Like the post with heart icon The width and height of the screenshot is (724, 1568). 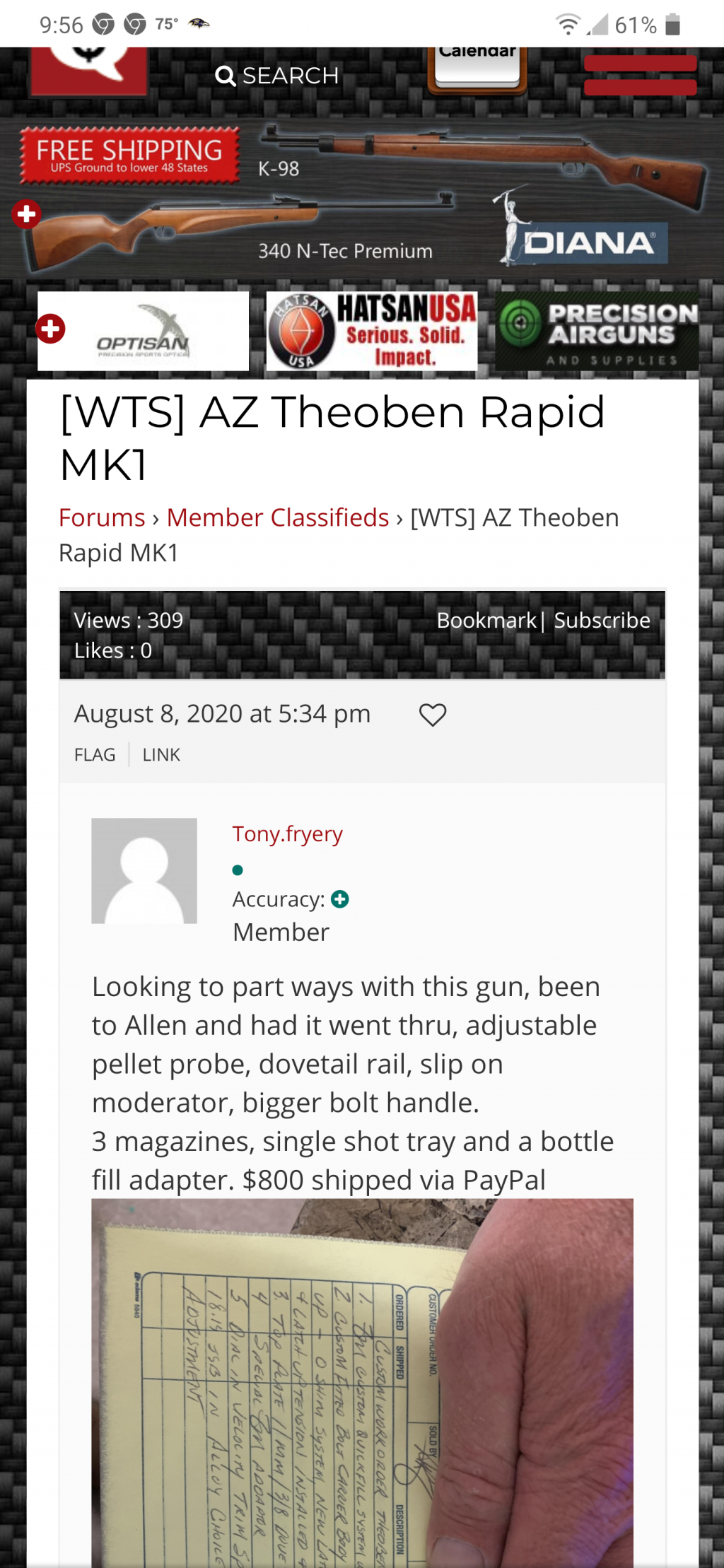point(432,715)
